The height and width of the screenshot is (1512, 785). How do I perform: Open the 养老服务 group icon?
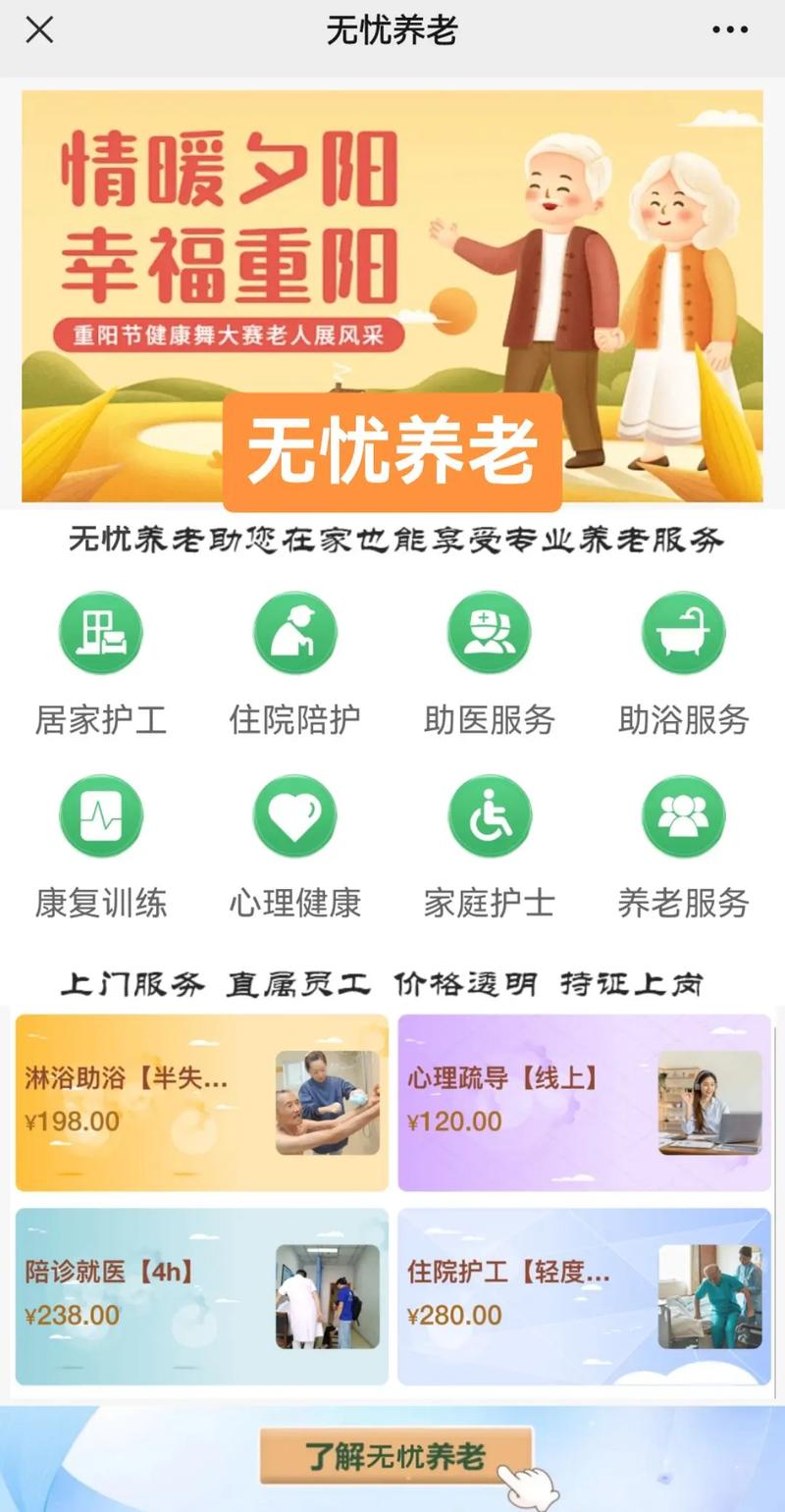click(x=683, y=813)
